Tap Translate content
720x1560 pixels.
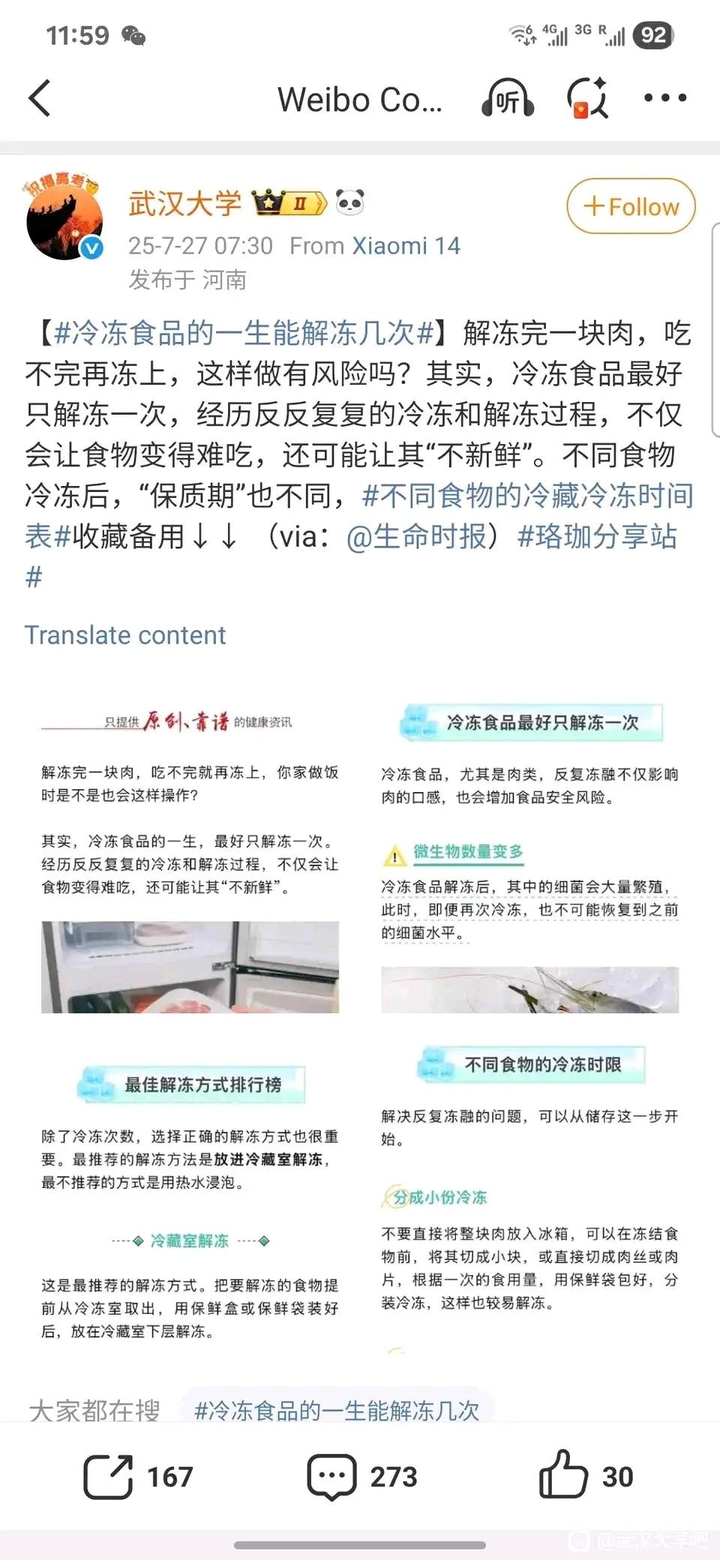[x=125, y=635]
